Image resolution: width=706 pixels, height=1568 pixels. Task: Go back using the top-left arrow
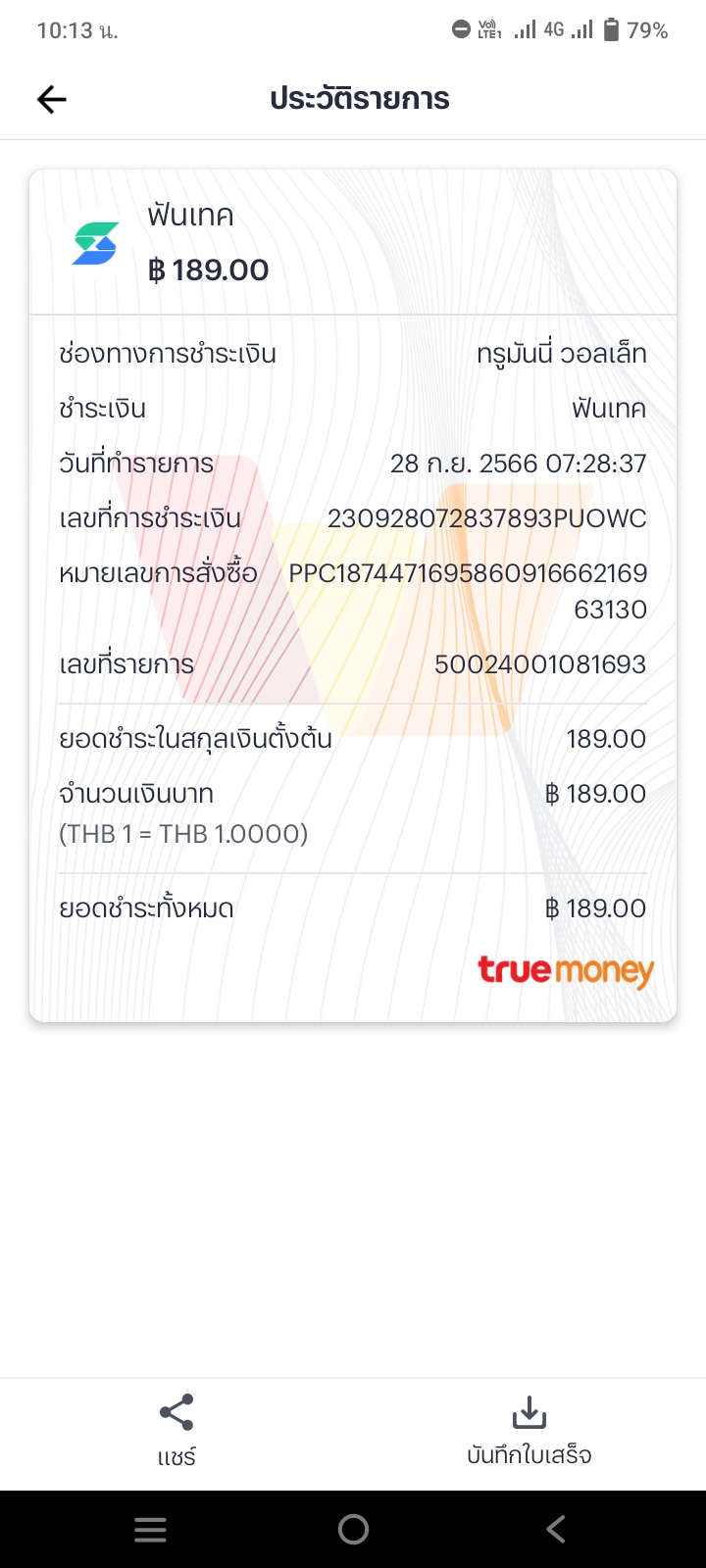(52, 99)
